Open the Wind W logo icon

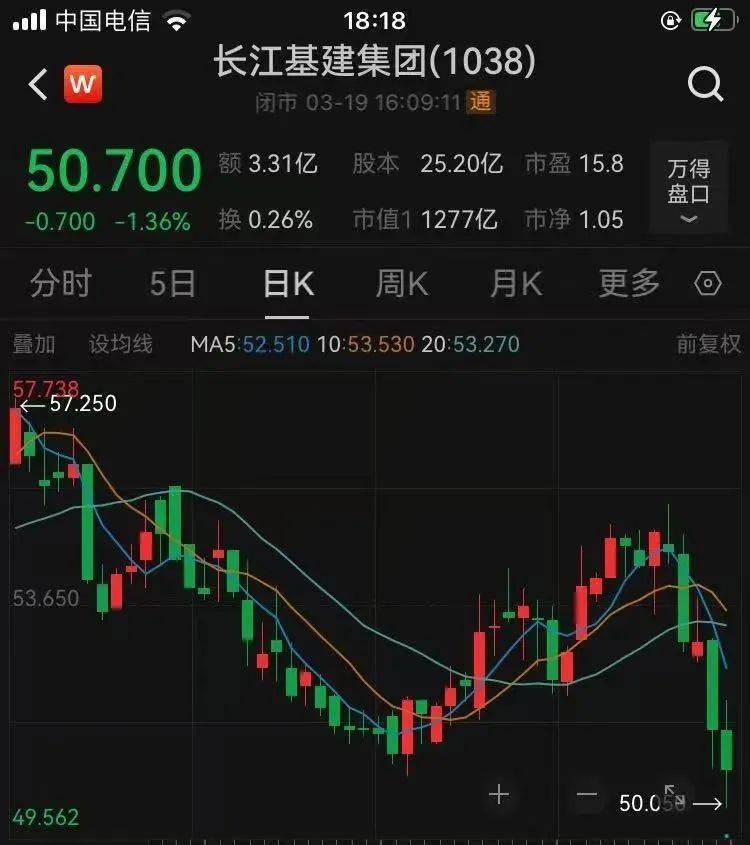coord(84,85)
